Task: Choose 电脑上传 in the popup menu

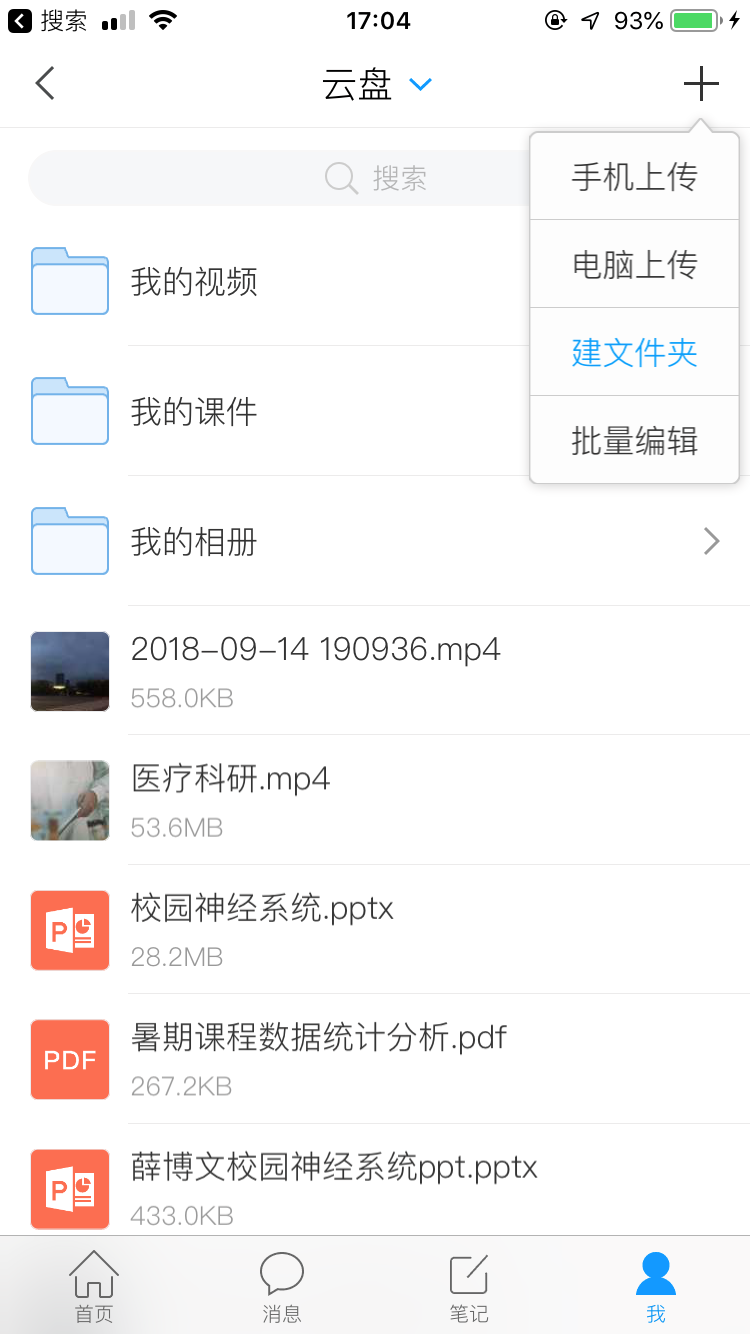Action: [634, 265]
